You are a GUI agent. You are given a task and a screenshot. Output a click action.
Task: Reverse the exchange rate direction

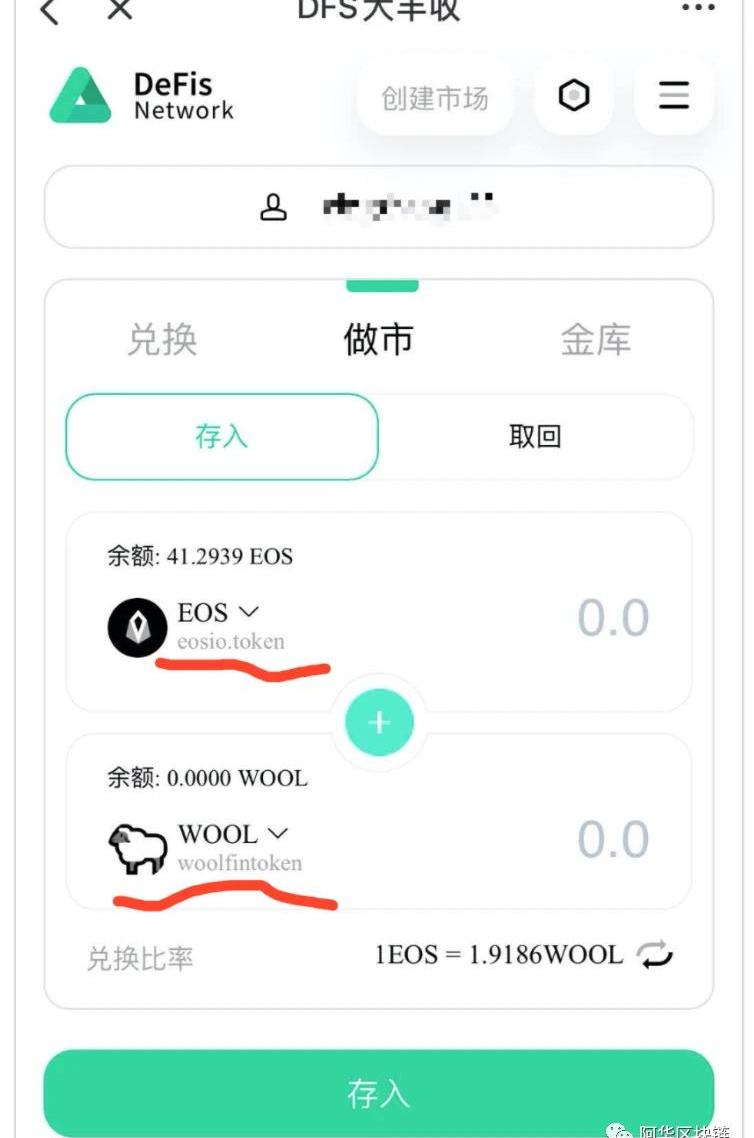[656, 955]
